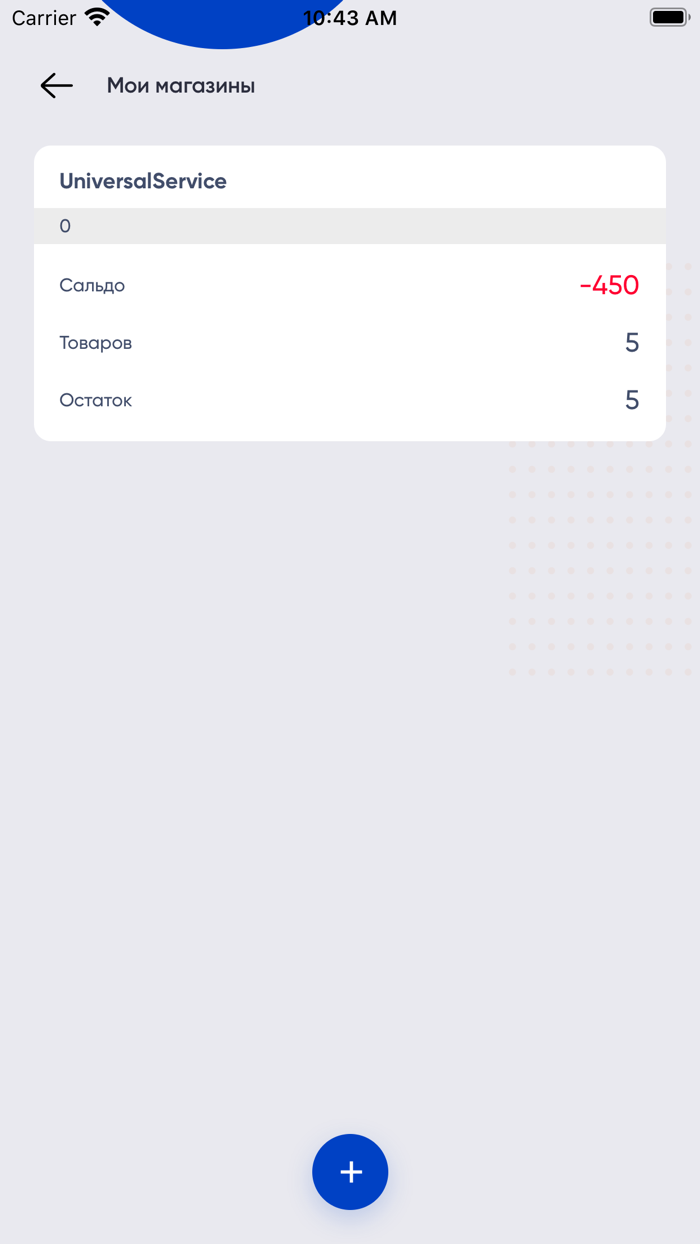Go back using the arrow icon

(56, 86)
